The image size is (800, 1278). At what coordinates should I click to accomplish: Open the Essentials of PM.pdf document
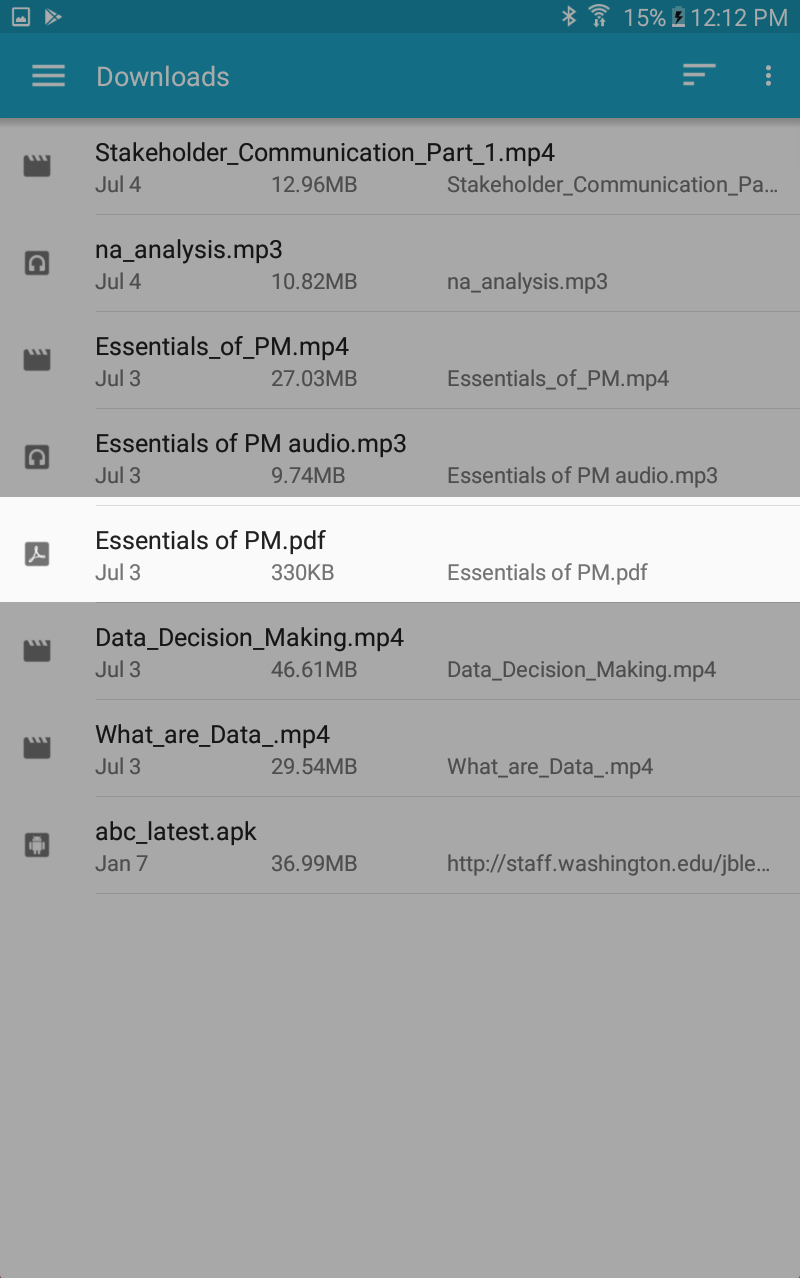400,555
